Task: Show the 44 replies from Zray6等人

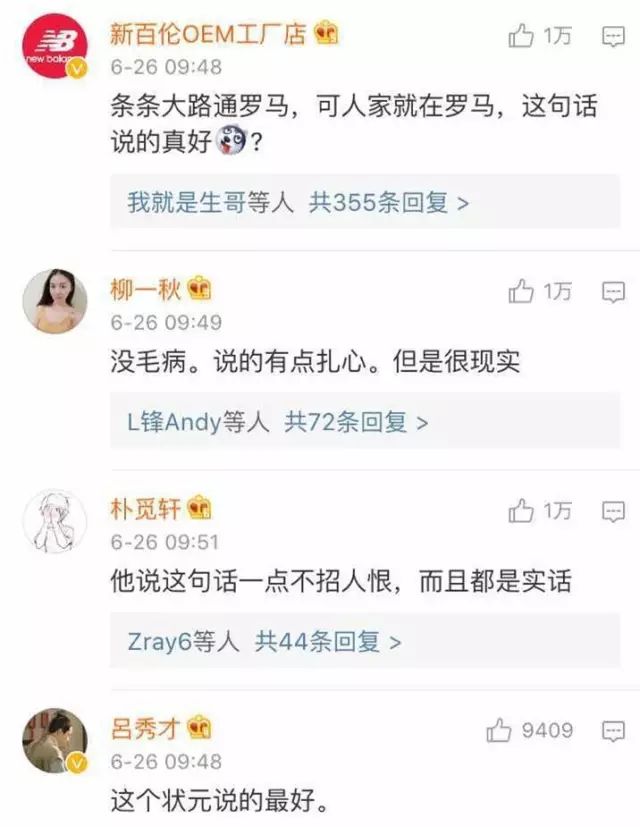Action: pos(265,641)
